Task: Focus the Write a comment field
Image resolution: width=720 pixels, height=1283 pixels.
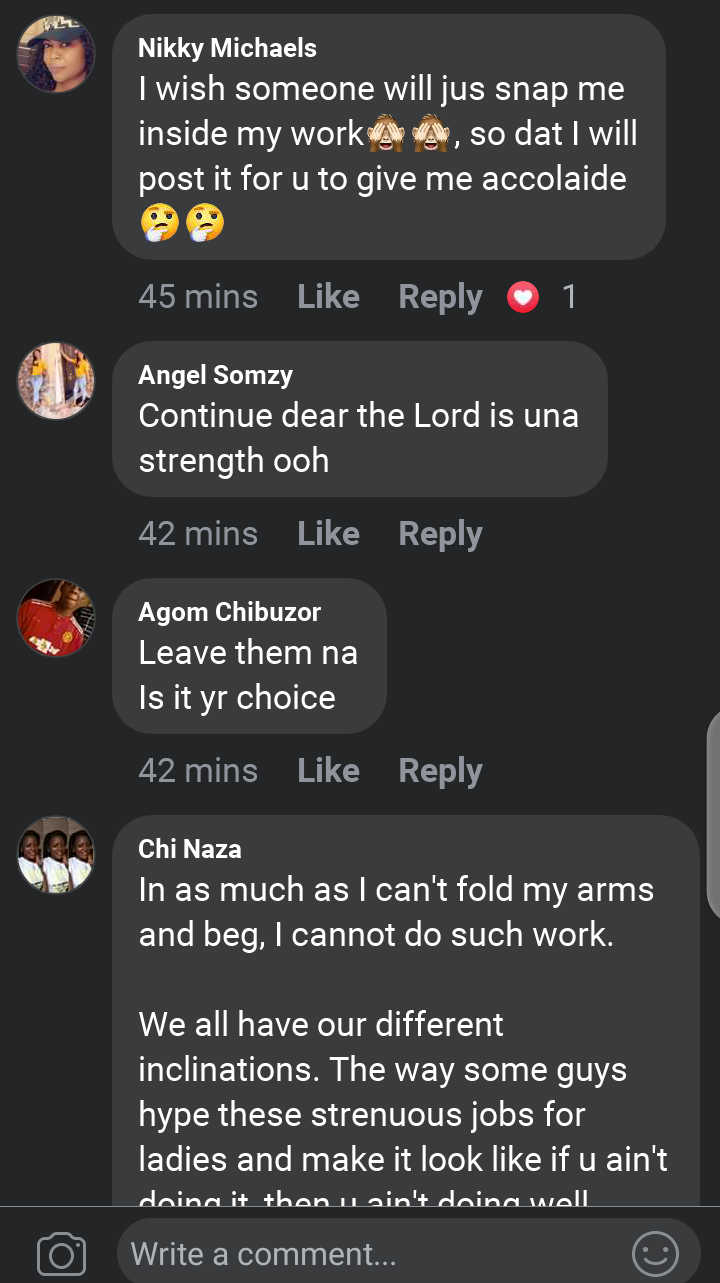Action: (x=370, y=1254)
